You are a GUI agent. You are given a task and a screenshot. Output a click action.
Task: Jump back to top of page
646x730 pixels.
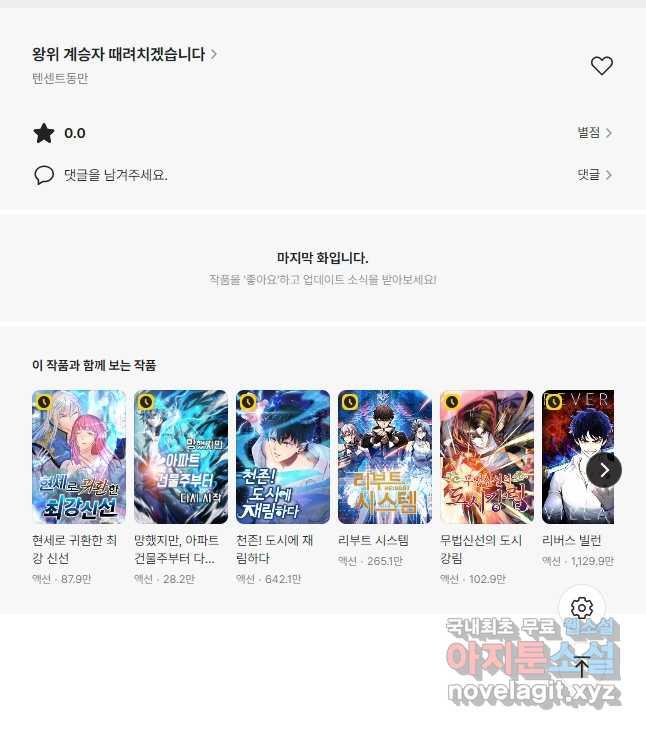tap(582, 667)
